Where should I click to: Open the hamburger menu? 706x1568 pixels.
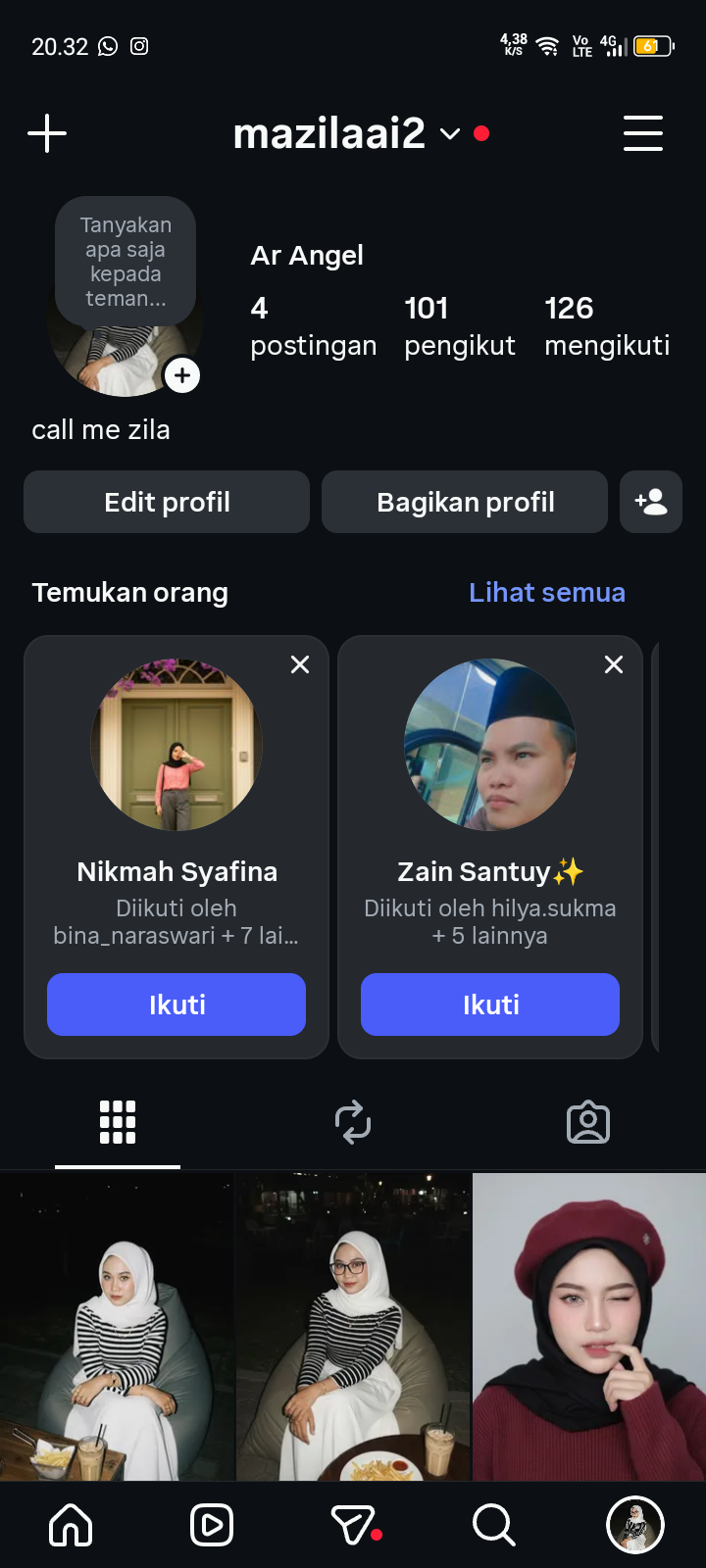tap(643, 133)
